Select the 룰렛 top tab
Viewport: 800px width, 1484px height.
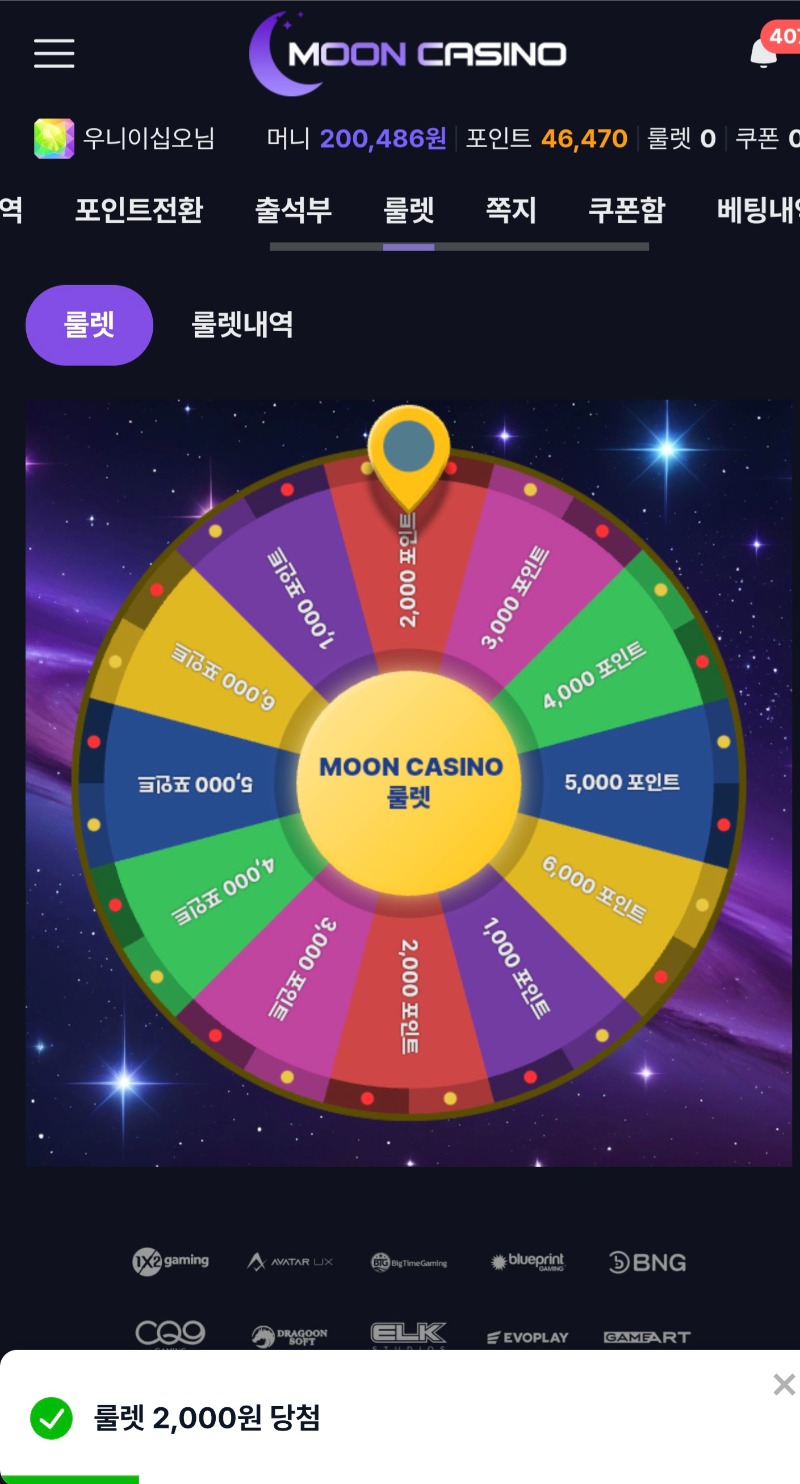pyautogui.click(x=409, y=210)
